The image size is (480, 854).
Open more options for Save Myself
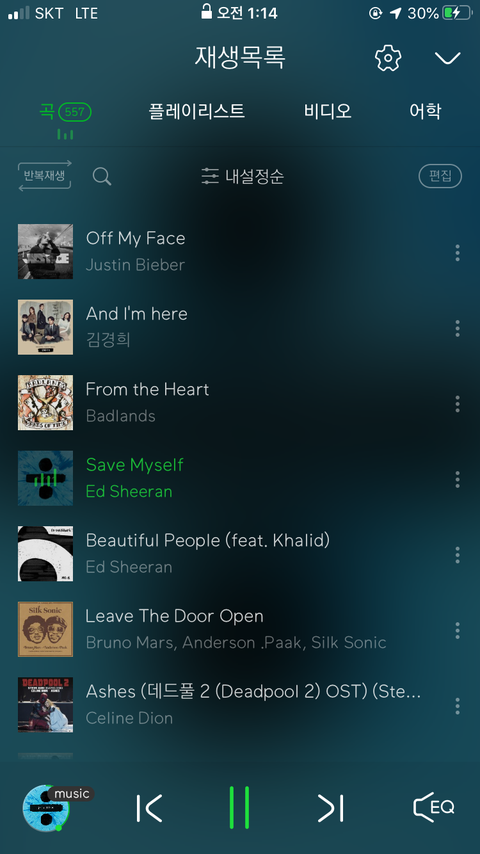tap(457, 479)
